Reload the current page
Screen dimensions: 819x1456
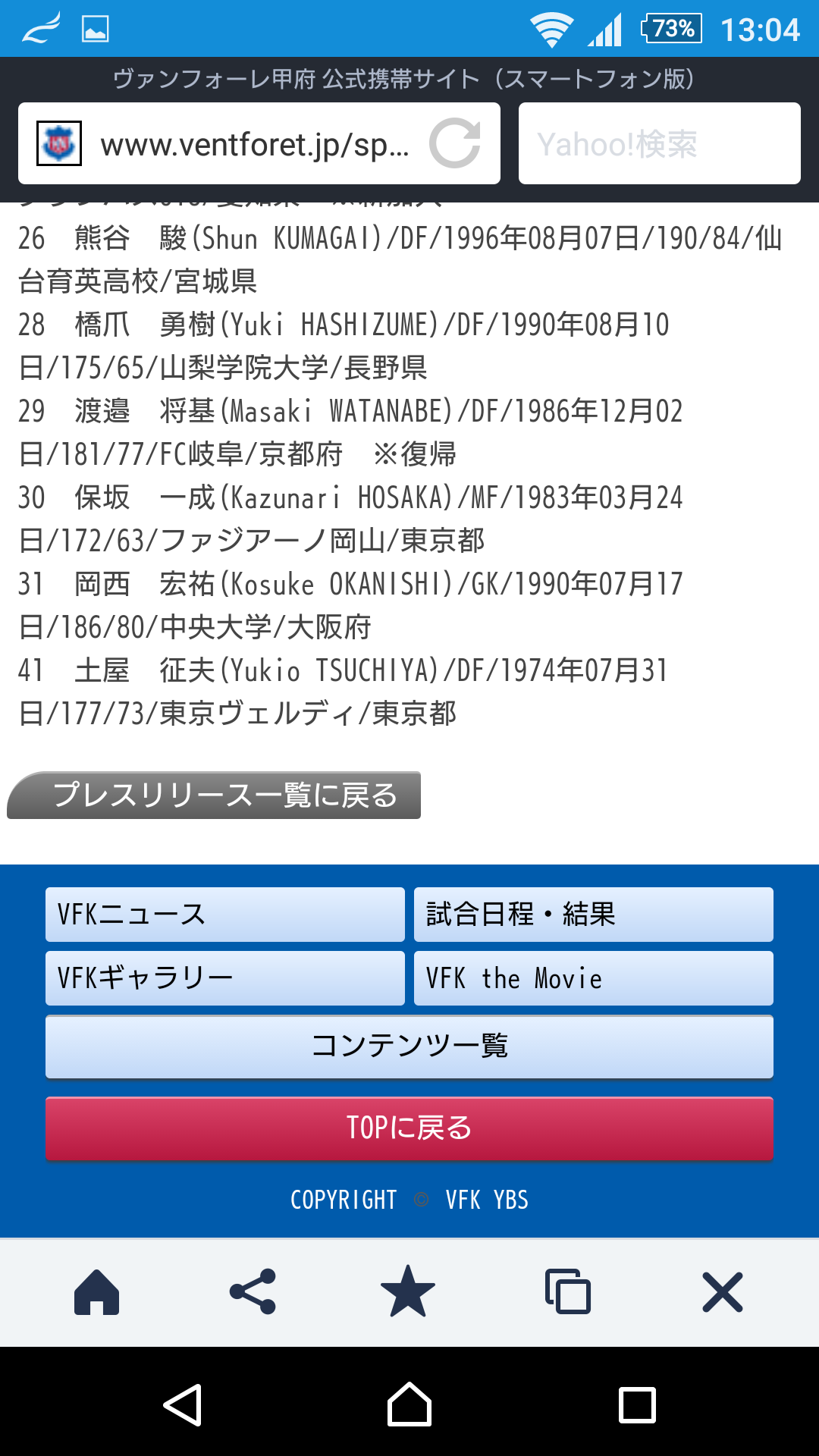pyautogui.click(x=455, y=143)
